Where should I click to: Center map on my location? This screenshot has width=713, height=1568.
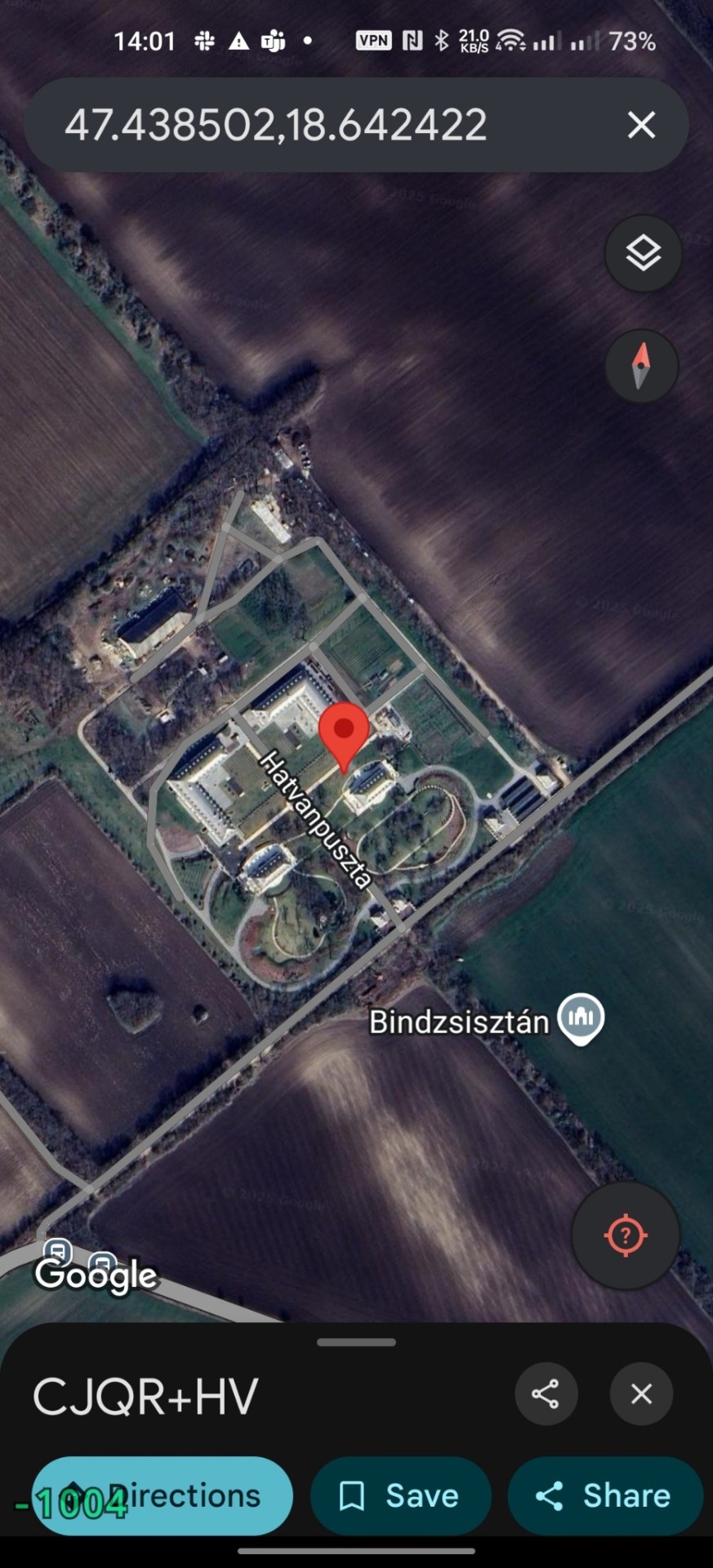click(x=625, y=1235)
